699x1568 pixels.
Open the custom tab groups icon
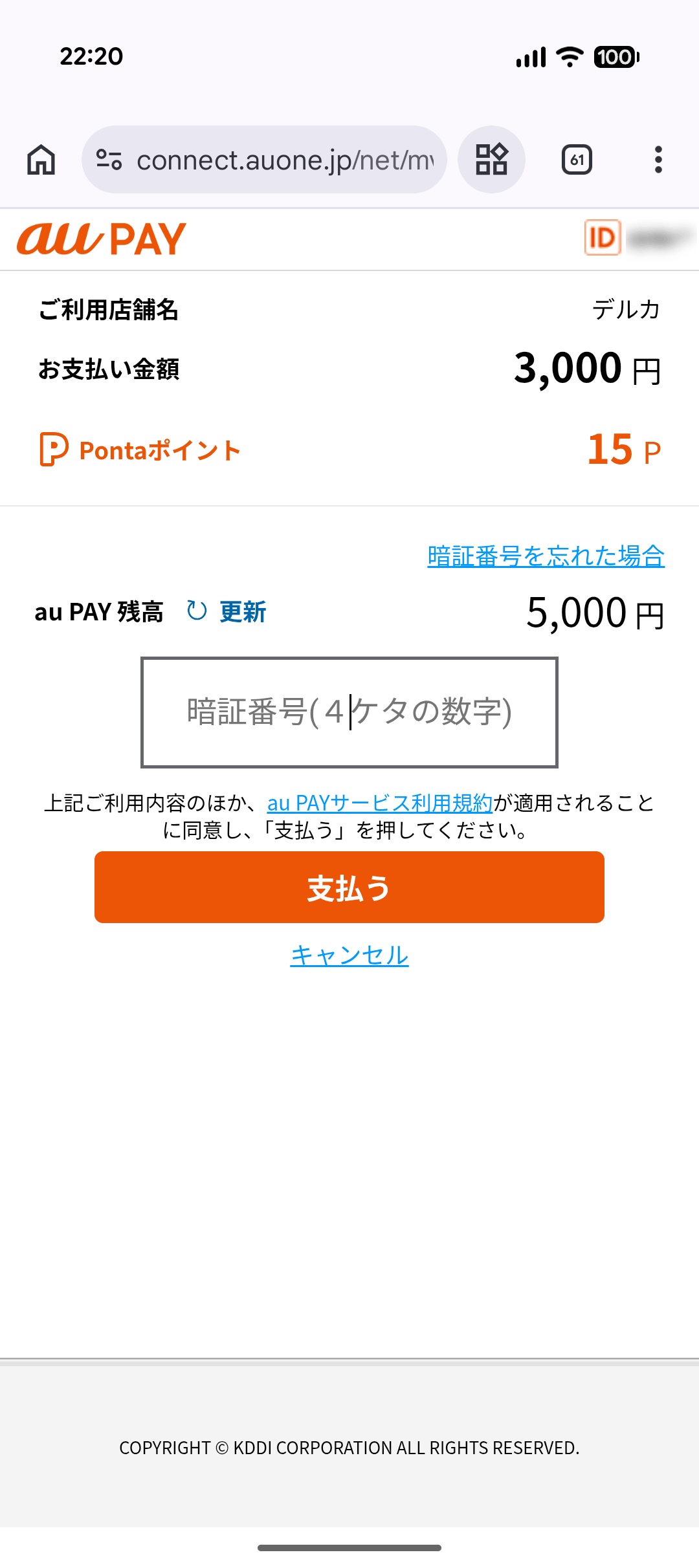tap(491, 160)
